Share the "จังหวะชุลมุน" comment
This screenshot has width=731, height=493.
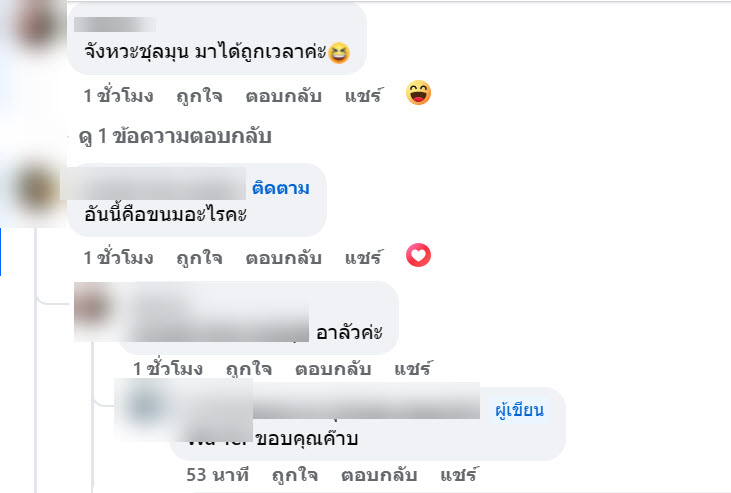pyautogui.click(x=364, y=96)
